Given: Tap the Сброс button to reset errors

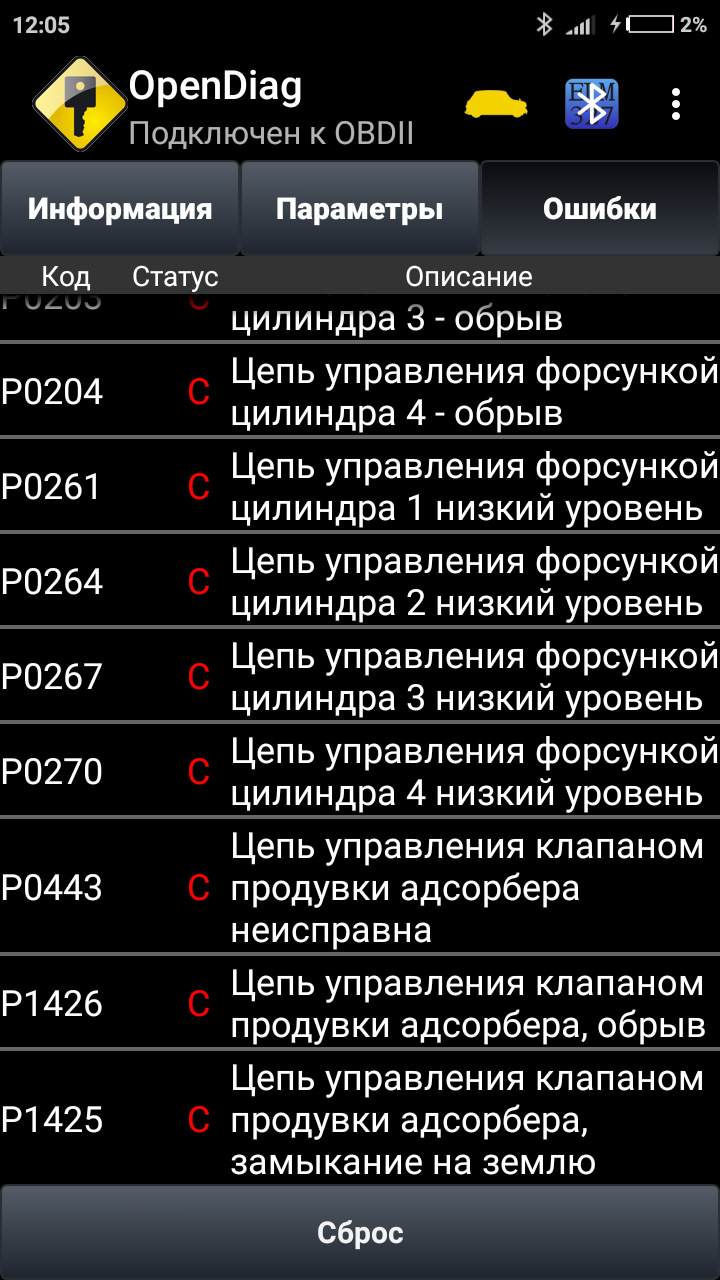Looking at the screenshot, I should click(x=360, y=1232).
